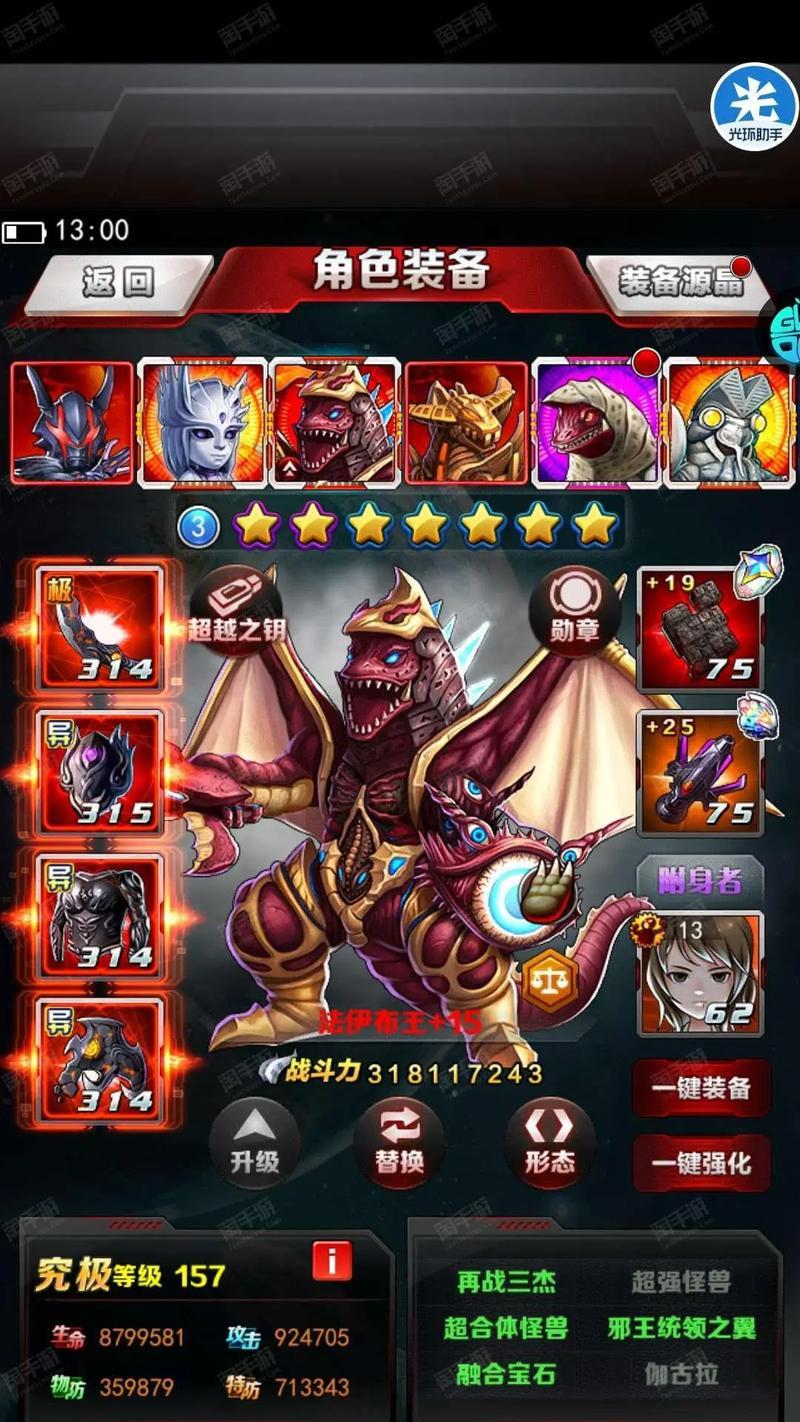The height and width of the screenshot is (1422, 800).
Task: Tap the 替换 replace button
Action: pos(400,1141)
